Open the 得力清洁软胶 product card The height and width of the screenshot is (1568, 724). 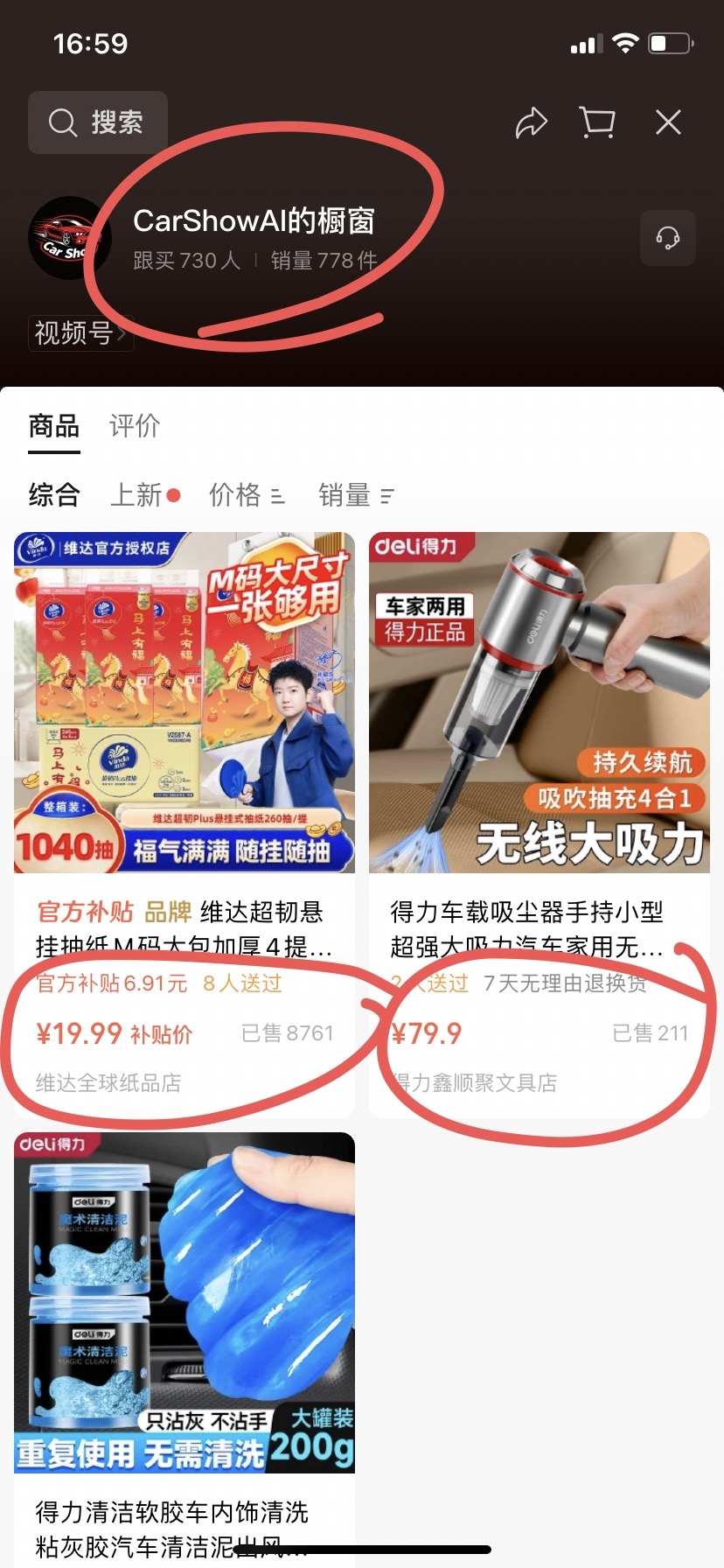click(184, 1347)
